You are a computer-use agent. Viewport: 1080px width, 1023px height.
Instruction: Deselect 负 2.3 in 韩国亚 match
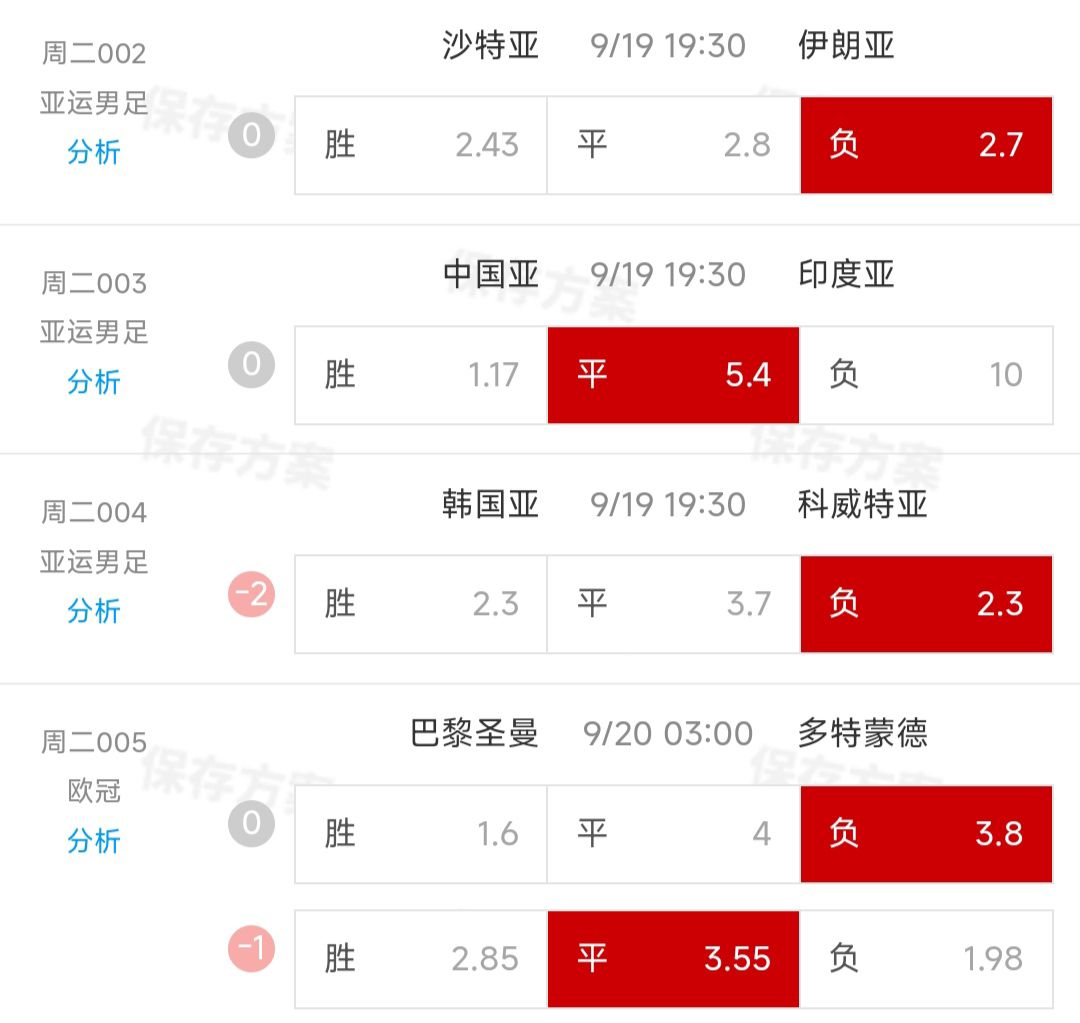point(926,604)
